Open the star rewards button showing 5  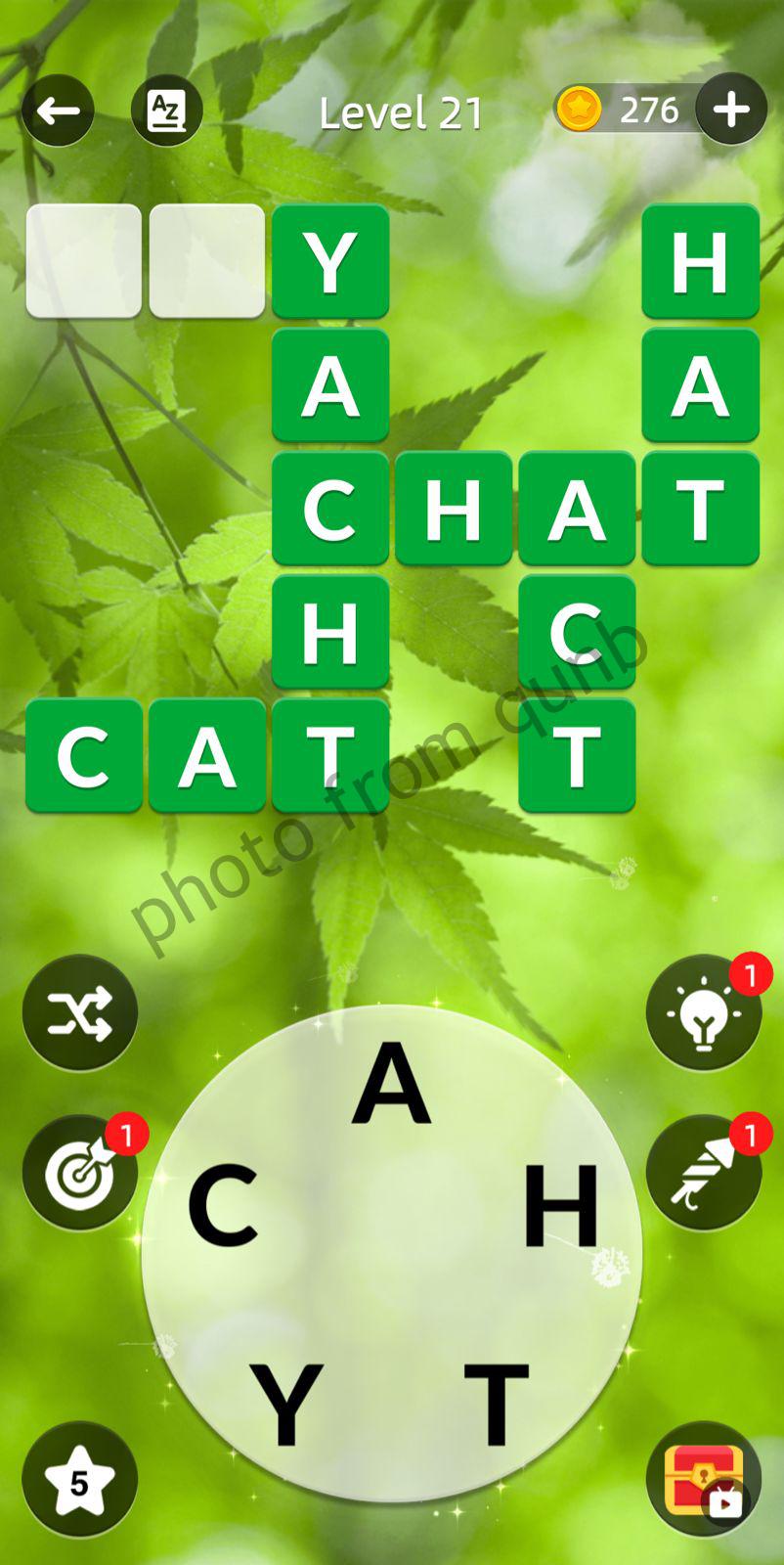[79, 1481]
